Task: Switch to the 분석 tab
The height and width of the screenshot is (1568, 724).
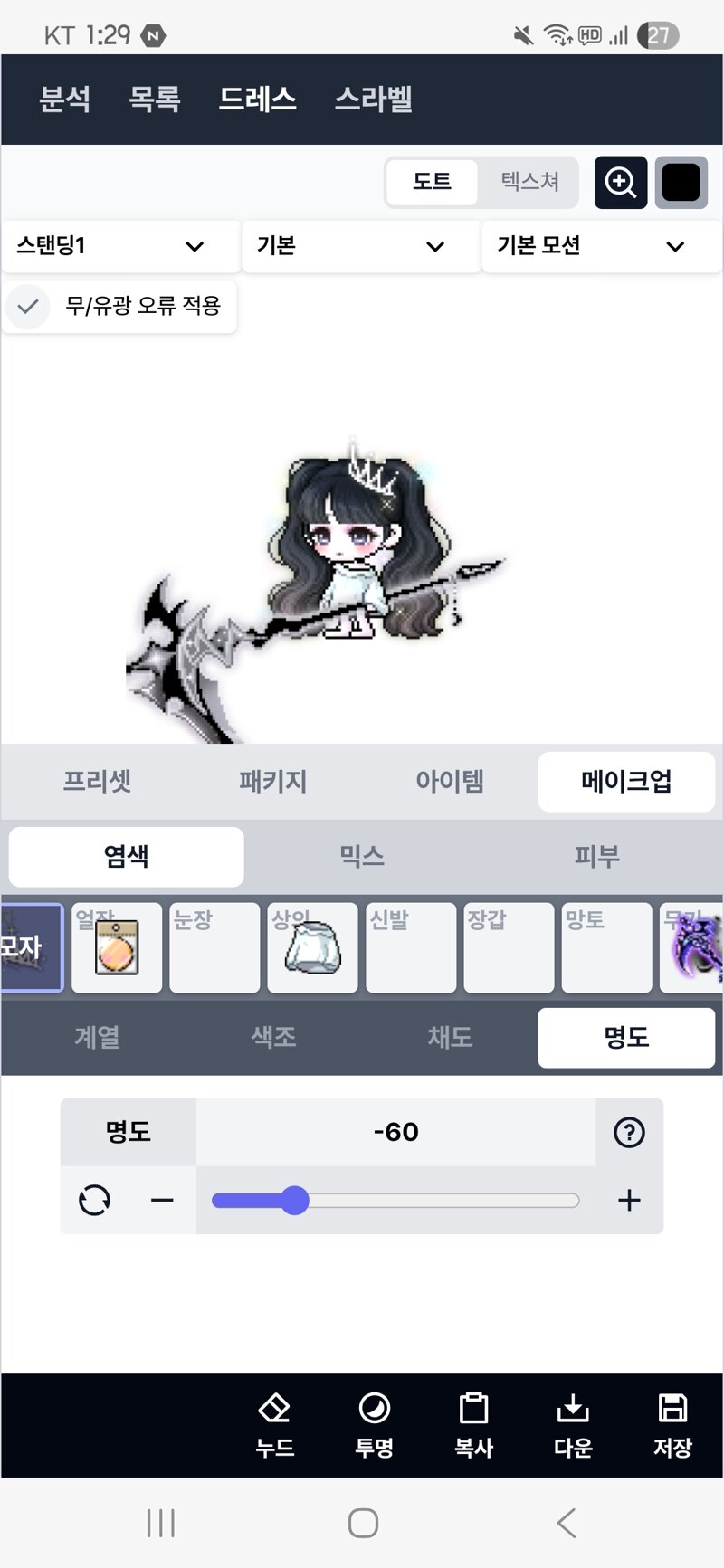Action: click(64, 99)
